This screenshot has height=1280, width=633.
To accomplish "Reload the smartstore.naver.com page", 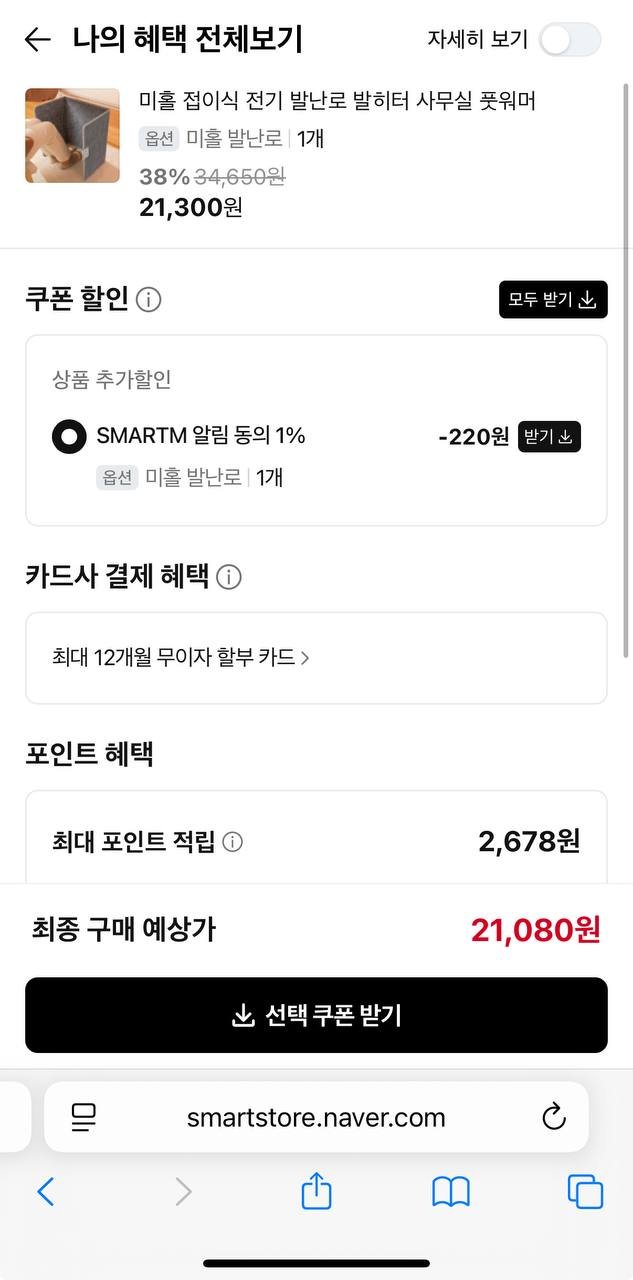I will pyautogui.click(x=553, y=1117).
